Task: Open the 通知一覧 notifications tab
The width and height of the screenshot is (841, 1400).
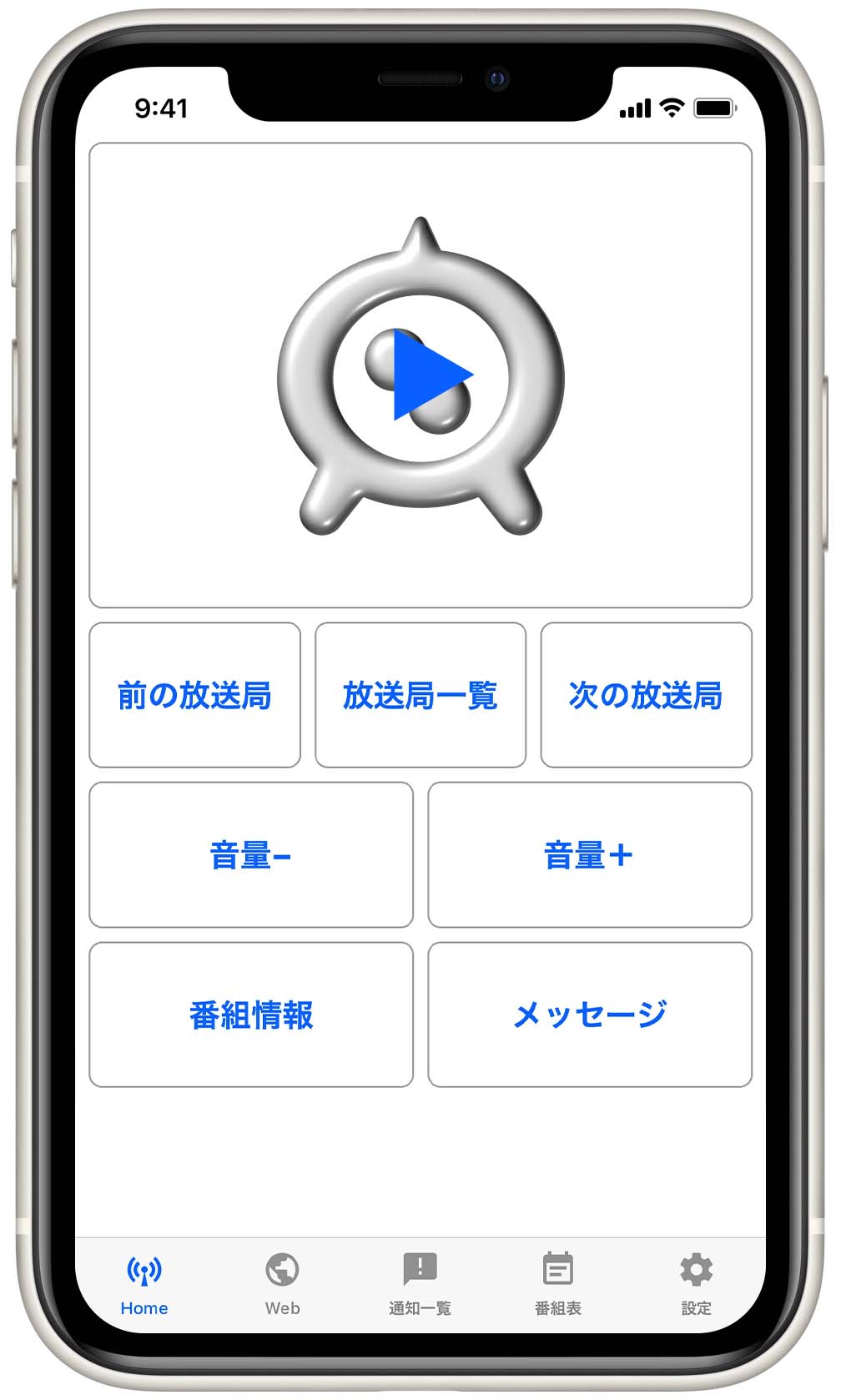Action: 420,1283
